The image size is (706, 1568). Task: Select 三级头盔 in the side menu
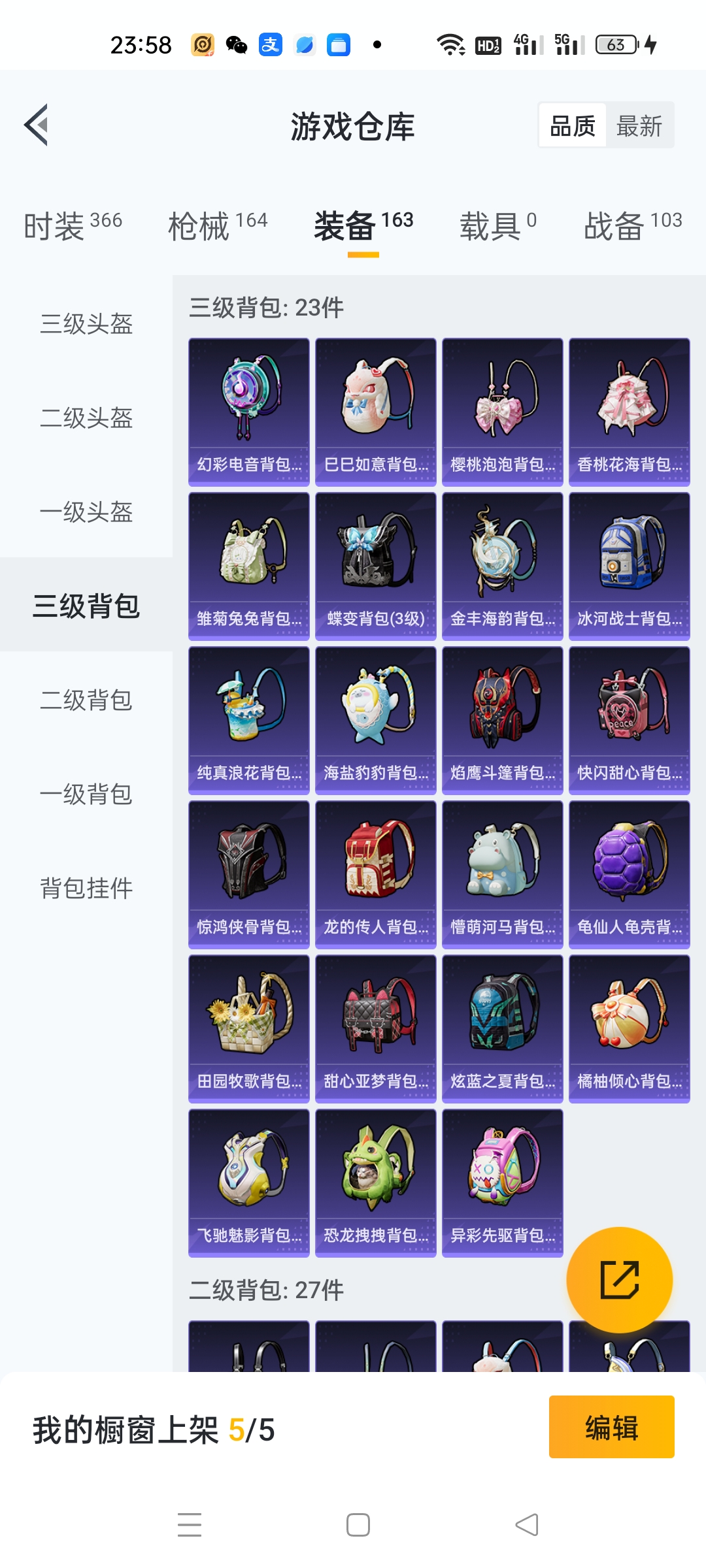point(86,324)
